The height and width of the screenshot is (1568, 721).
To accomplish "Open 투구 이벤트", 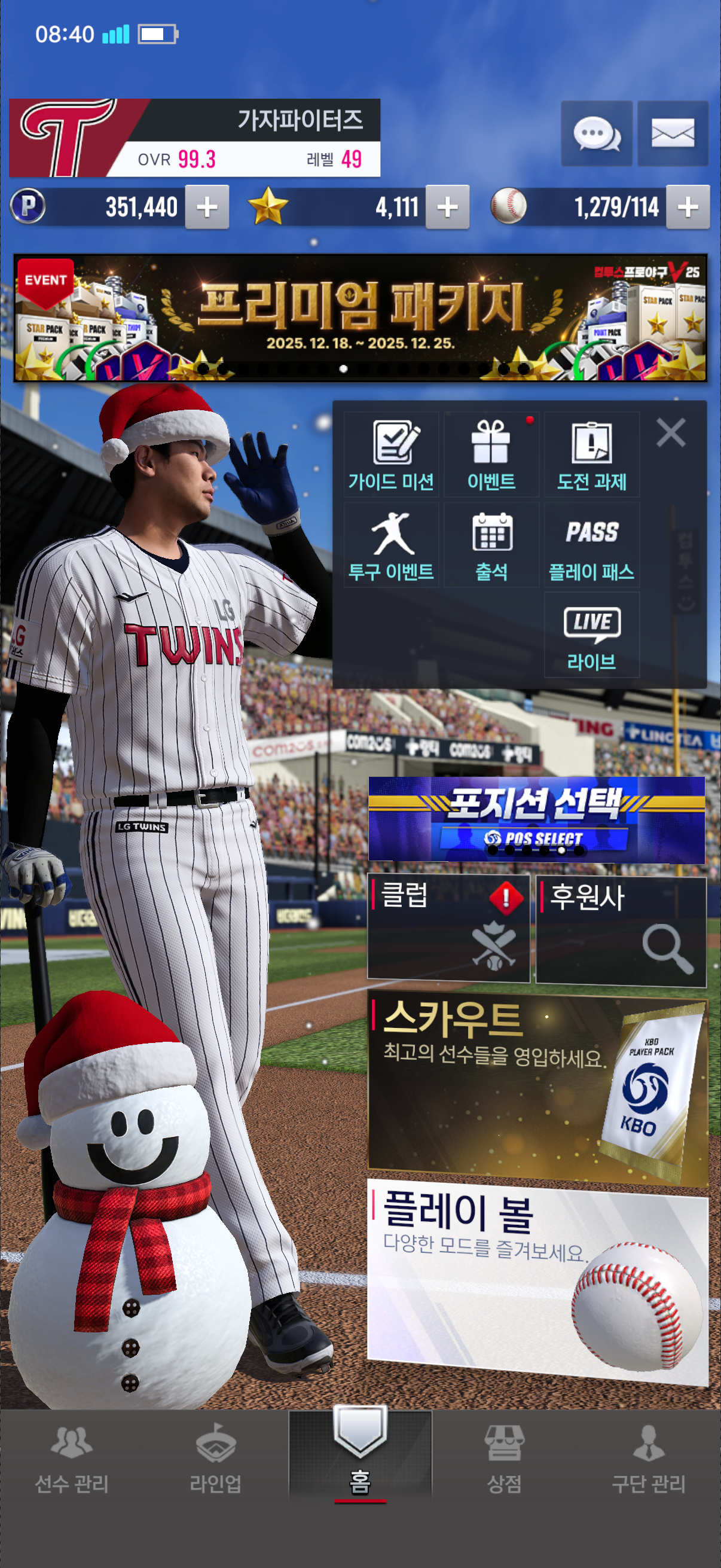I will point(391,545).
